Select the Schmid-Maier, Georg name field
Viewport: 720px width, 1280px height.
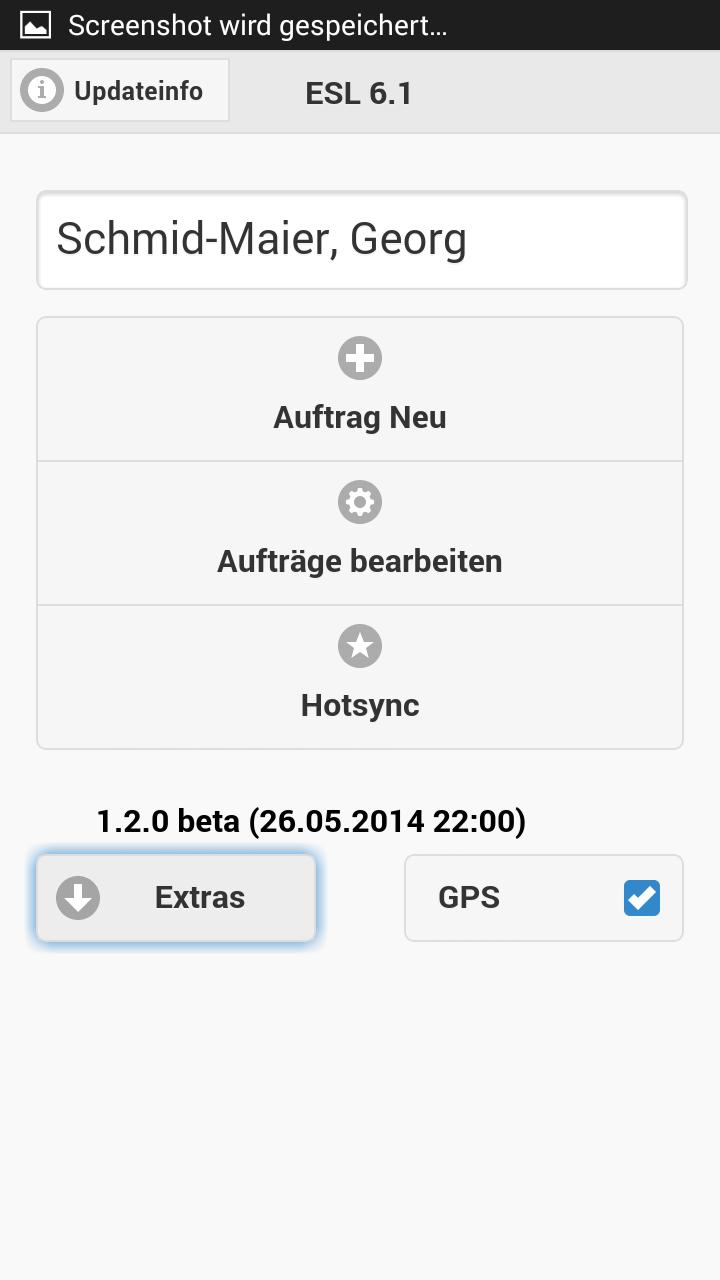[x=360, y=239]
